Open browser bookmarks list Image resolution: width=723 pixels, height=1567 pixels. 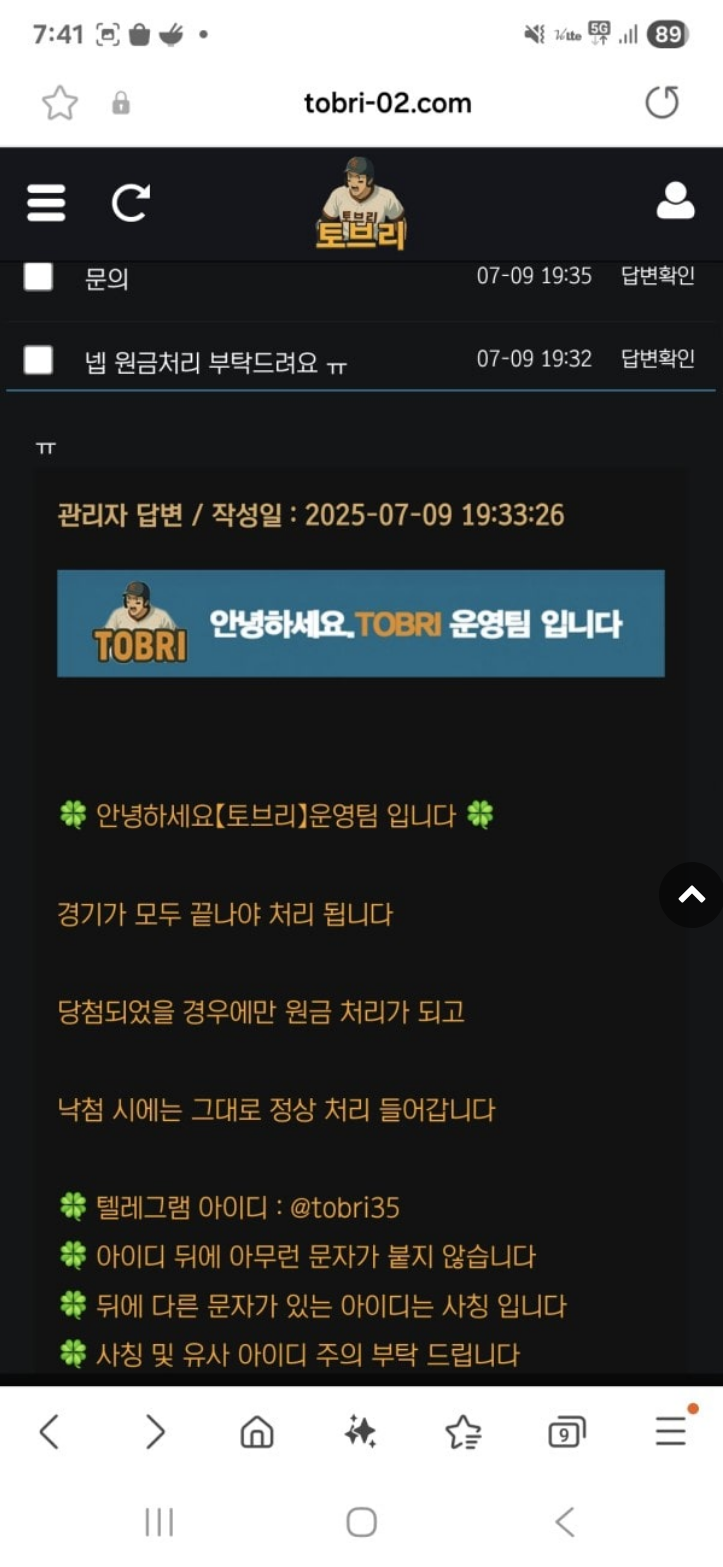(x=463, y=1433)
